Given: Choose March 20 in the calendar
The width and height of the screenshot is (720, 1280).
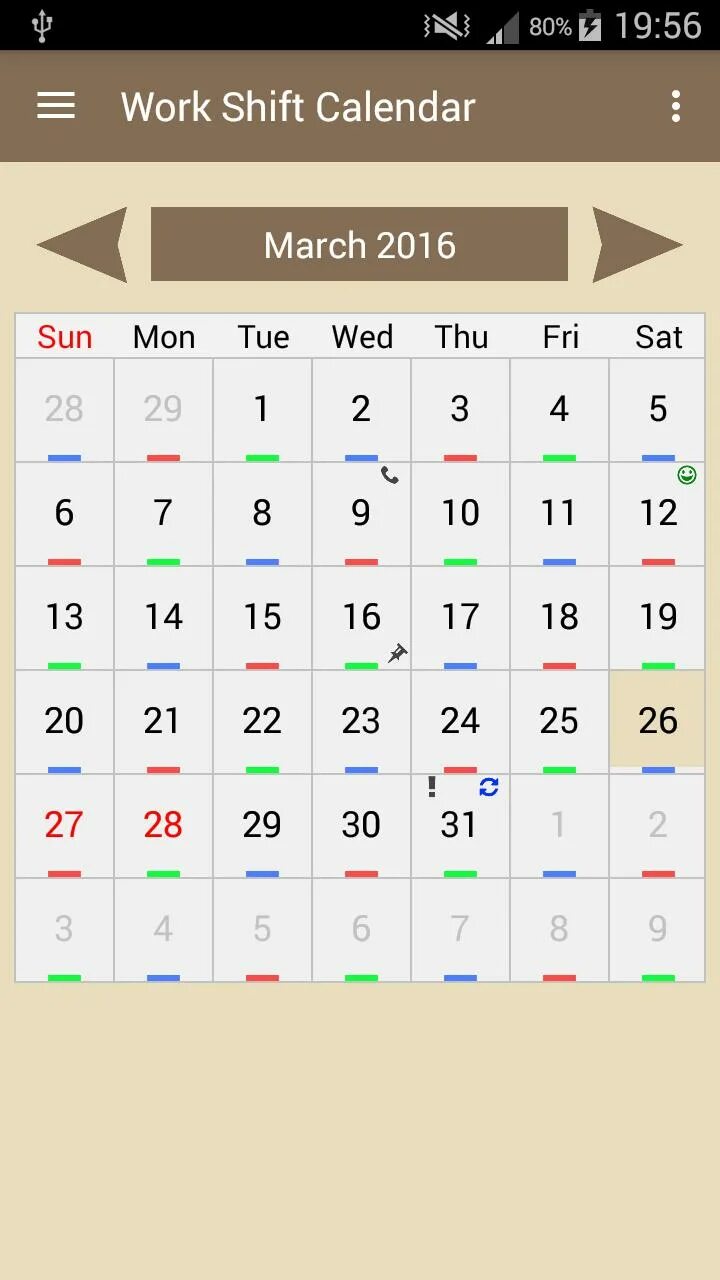Looking at the screenshot, I should [x=64, y=722].
